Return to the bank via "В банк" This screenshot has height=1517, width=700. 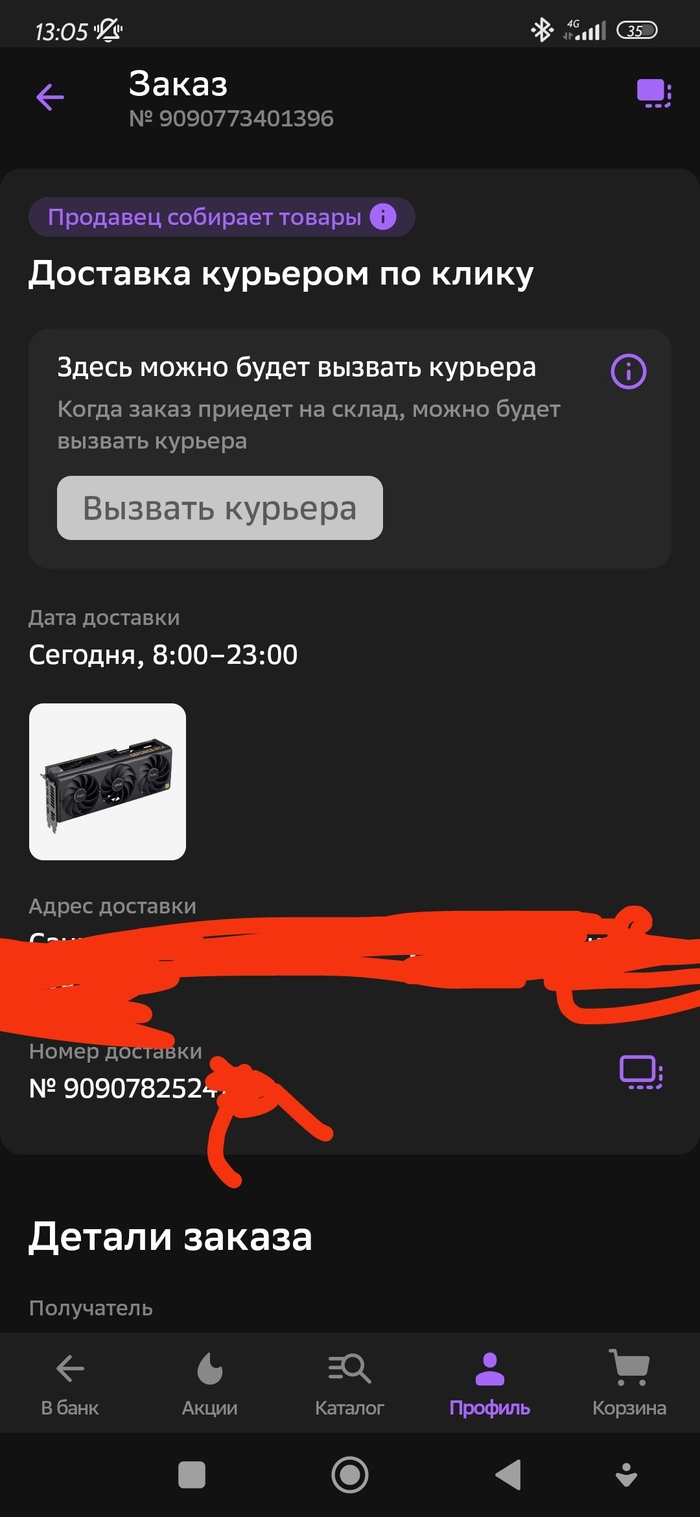tap(70, 1383)
